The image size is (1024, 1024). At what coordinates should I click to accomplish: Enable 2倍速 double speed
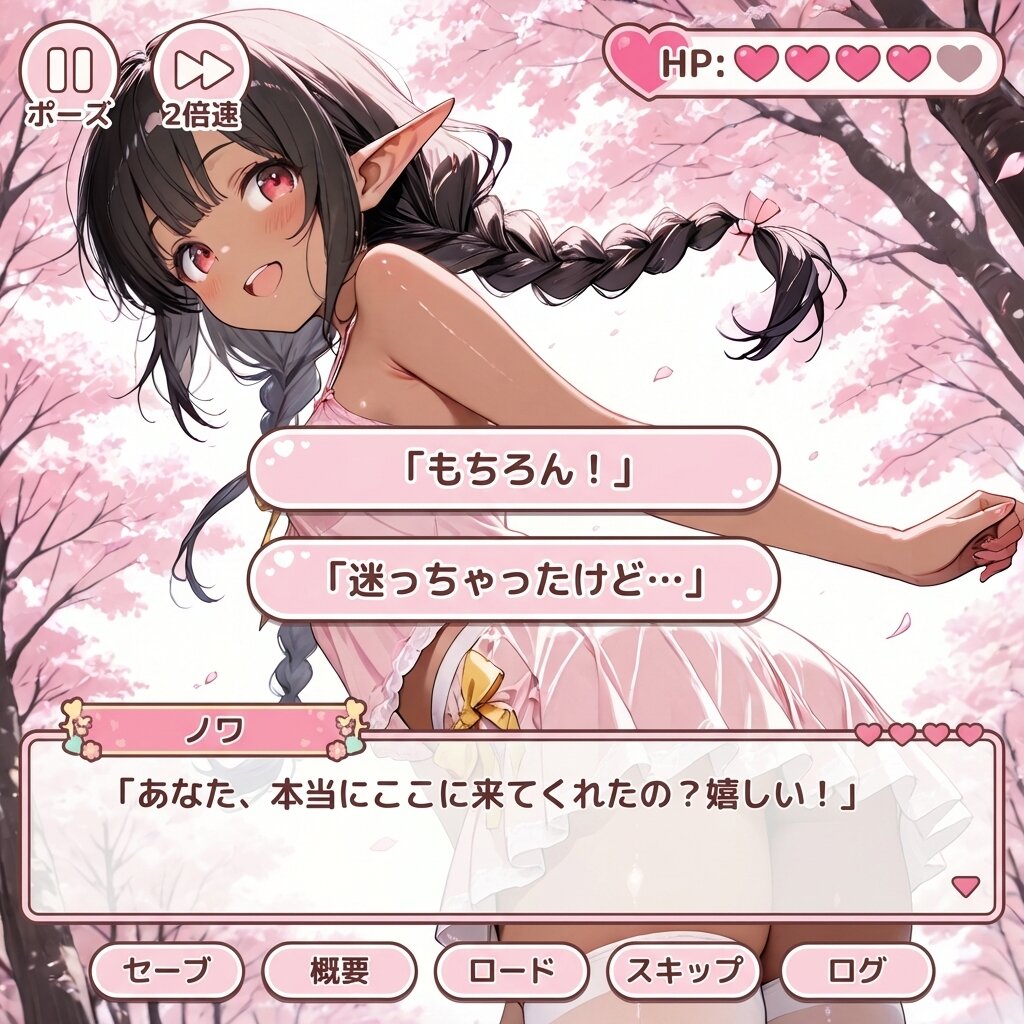[x=201, y=69]
